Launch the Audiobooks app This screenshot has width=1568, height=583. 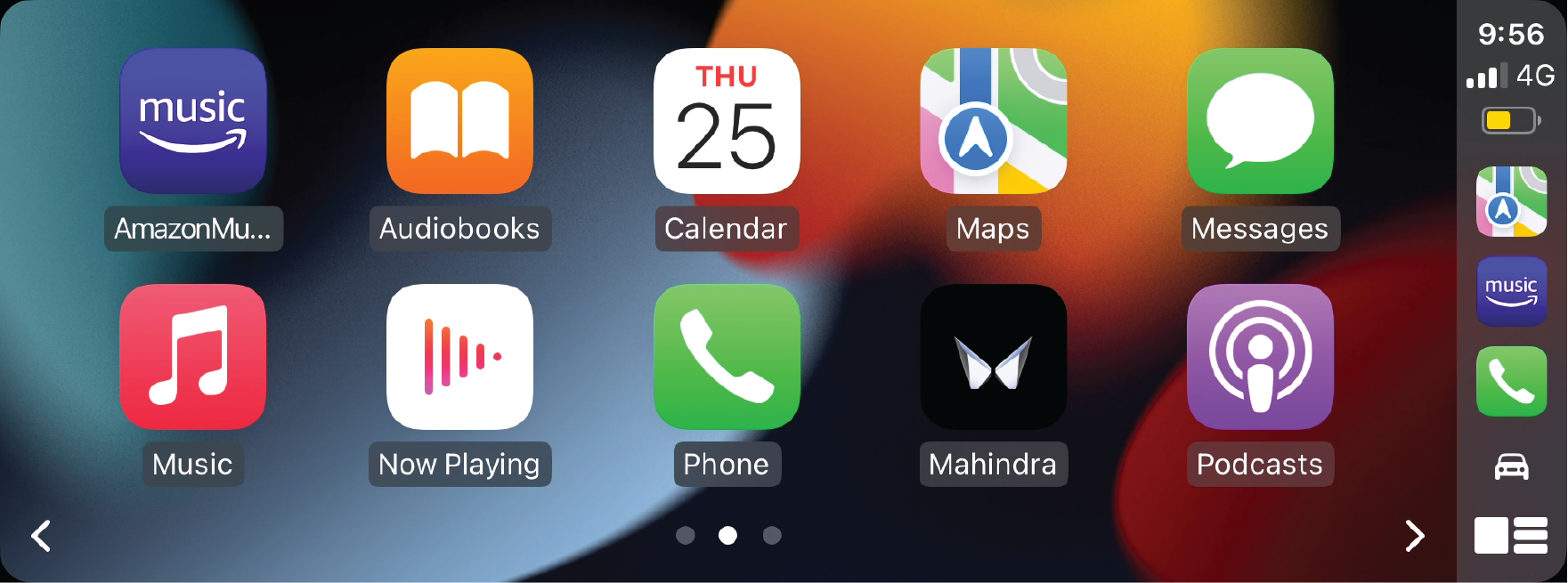click(x=459, y=121)
